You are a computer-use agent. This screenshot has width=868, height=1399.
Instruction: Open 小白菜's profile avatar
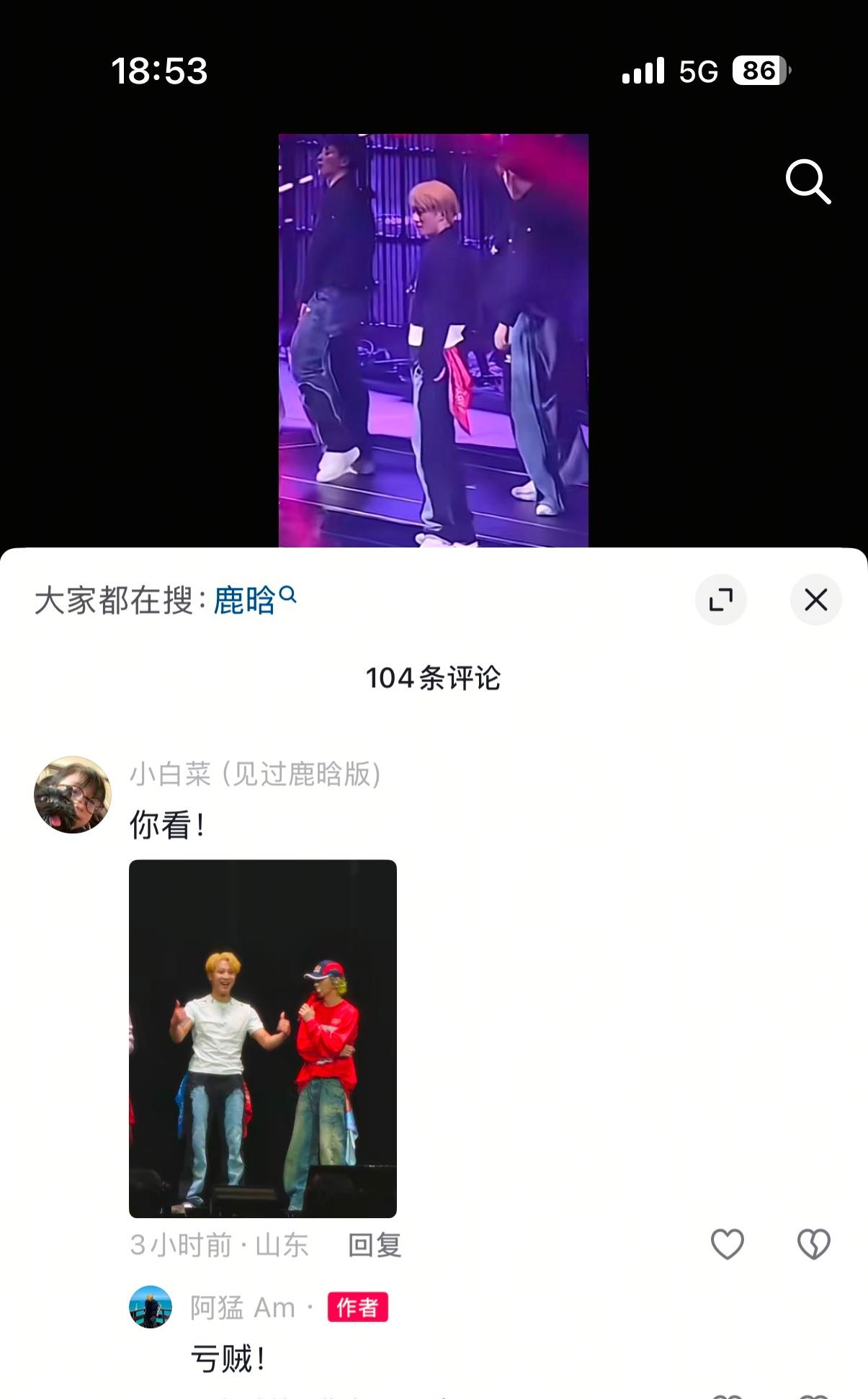click(x=73, y=795)
